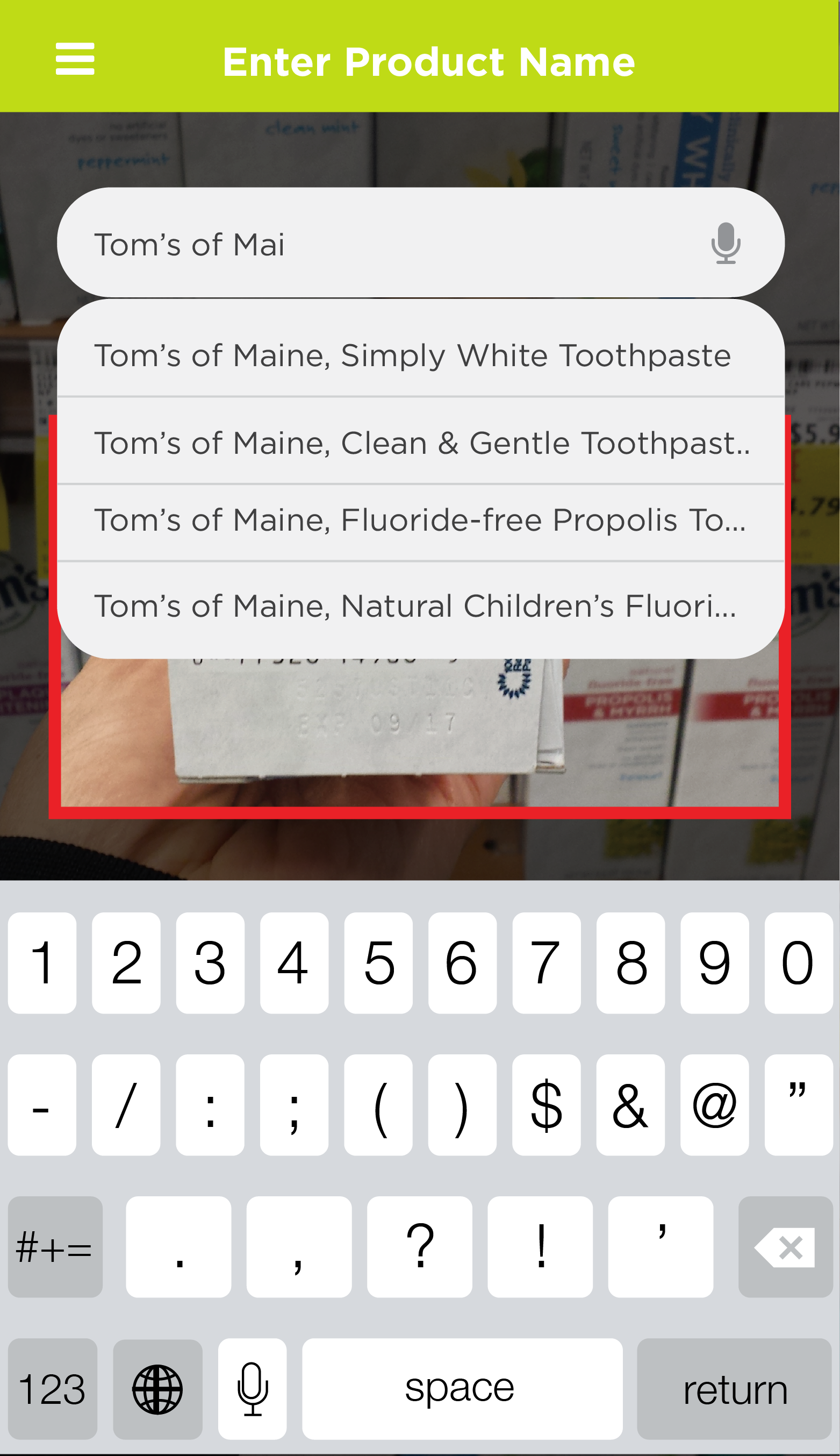This screenshot has width=840, height=1456.
Task: Choose Clean & Gentle Toothpaste suggestion
Action: coord(421,443)
